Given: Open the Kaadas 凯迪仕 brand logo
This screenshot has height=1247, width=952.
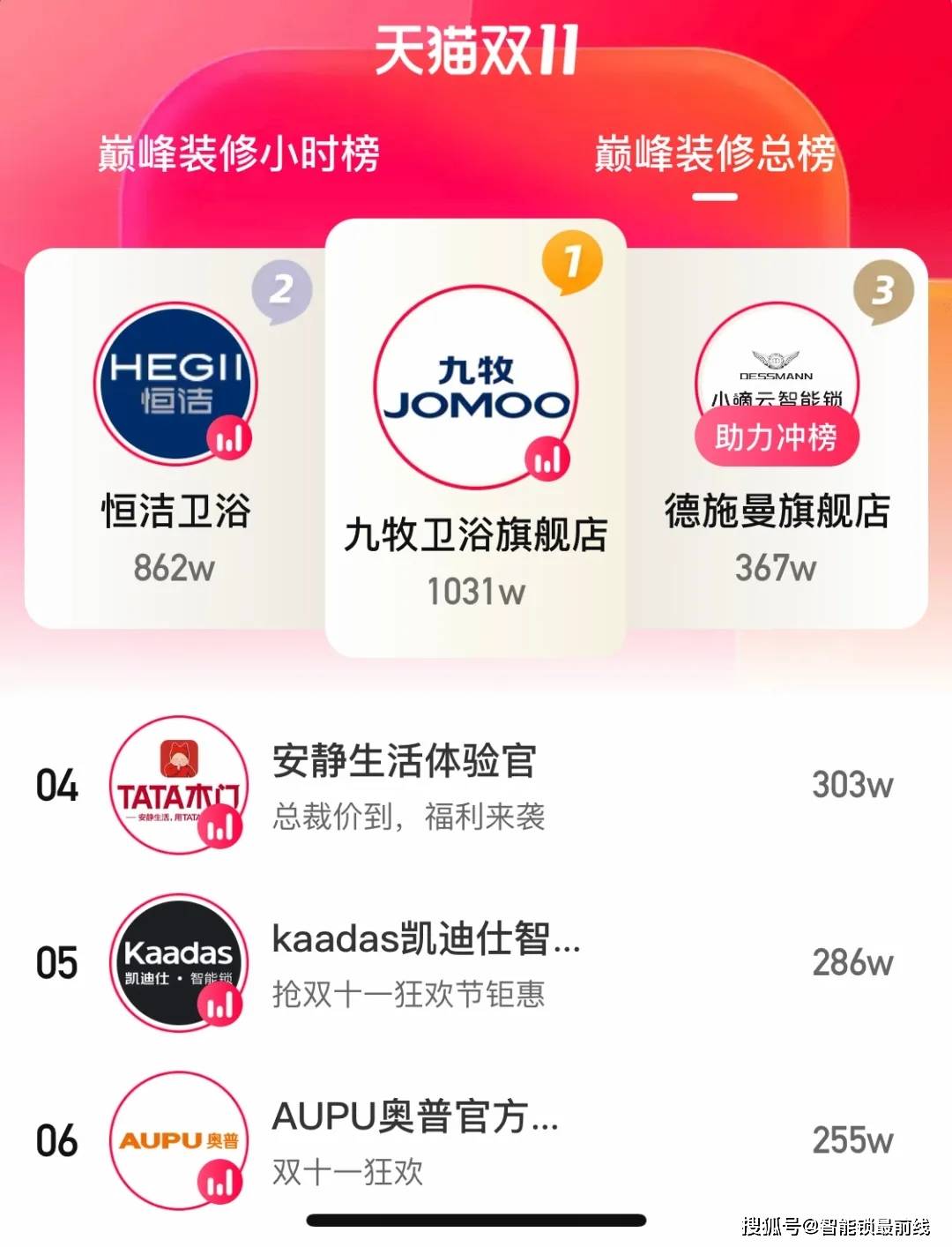Looking at the screenshot, I should click(x=176, y=961).
